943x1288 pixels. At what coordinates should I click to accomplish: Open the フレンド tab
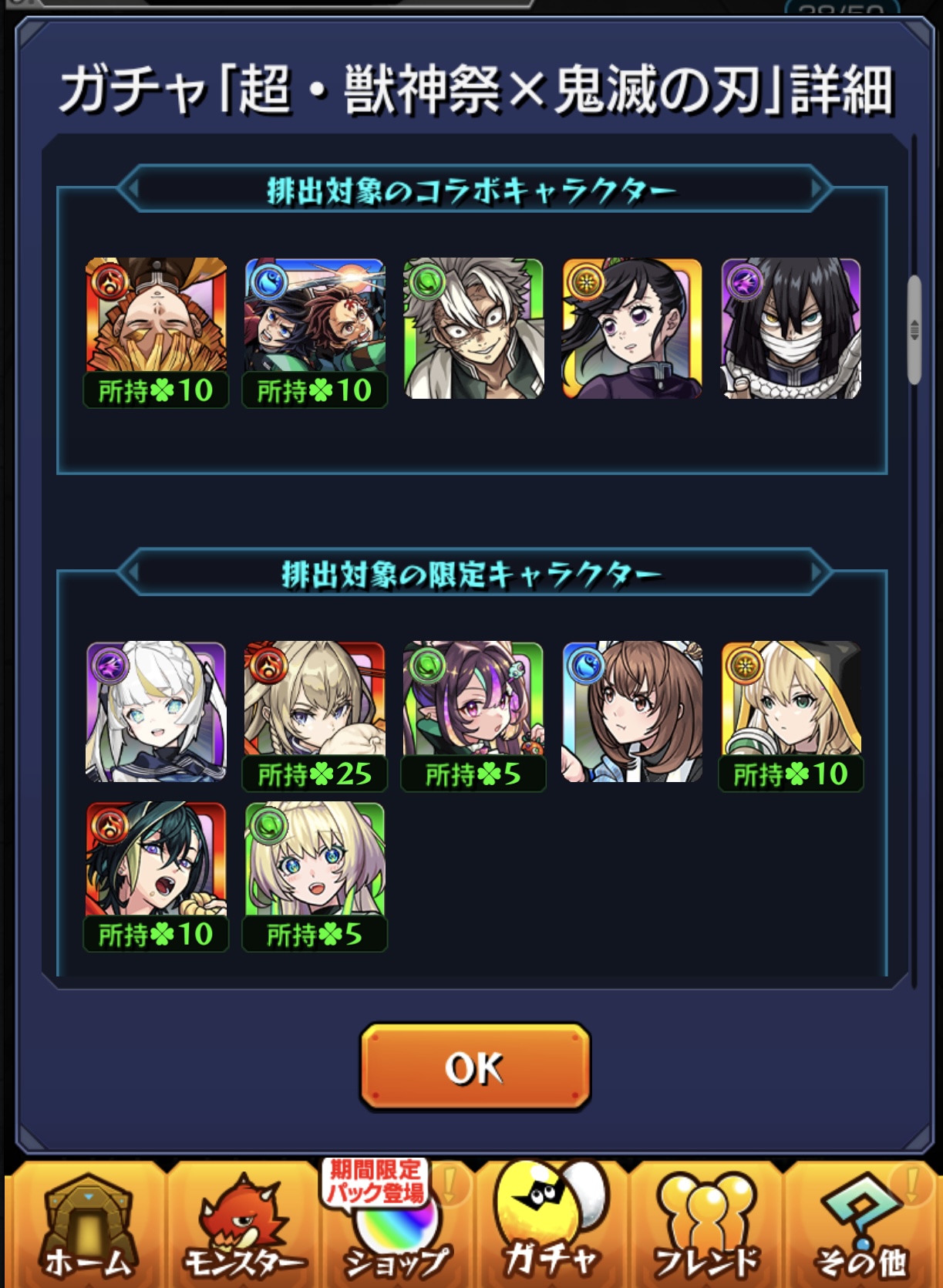706,1227
